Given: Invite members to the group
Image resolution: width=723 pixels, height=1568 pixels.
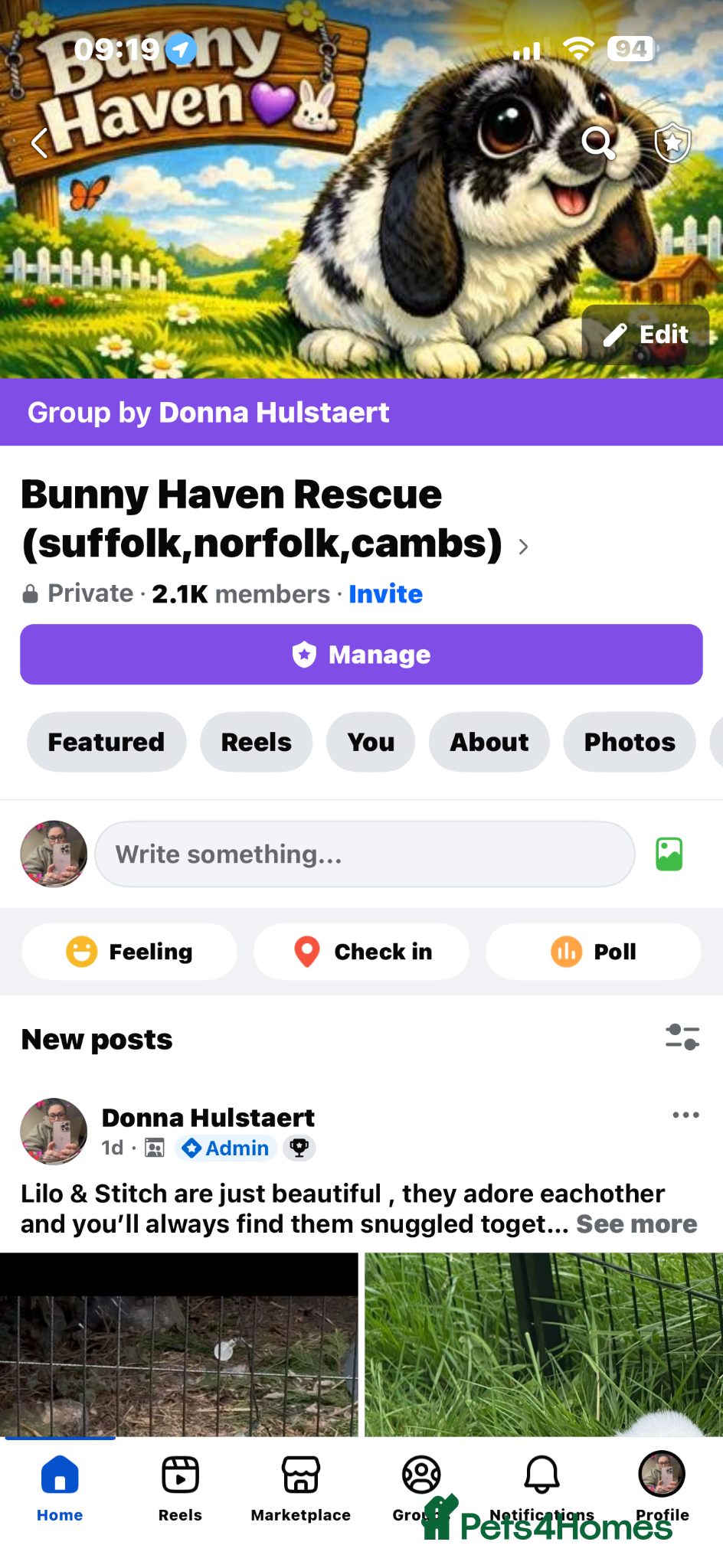Looking at the screenshot, I should point(385,593).
